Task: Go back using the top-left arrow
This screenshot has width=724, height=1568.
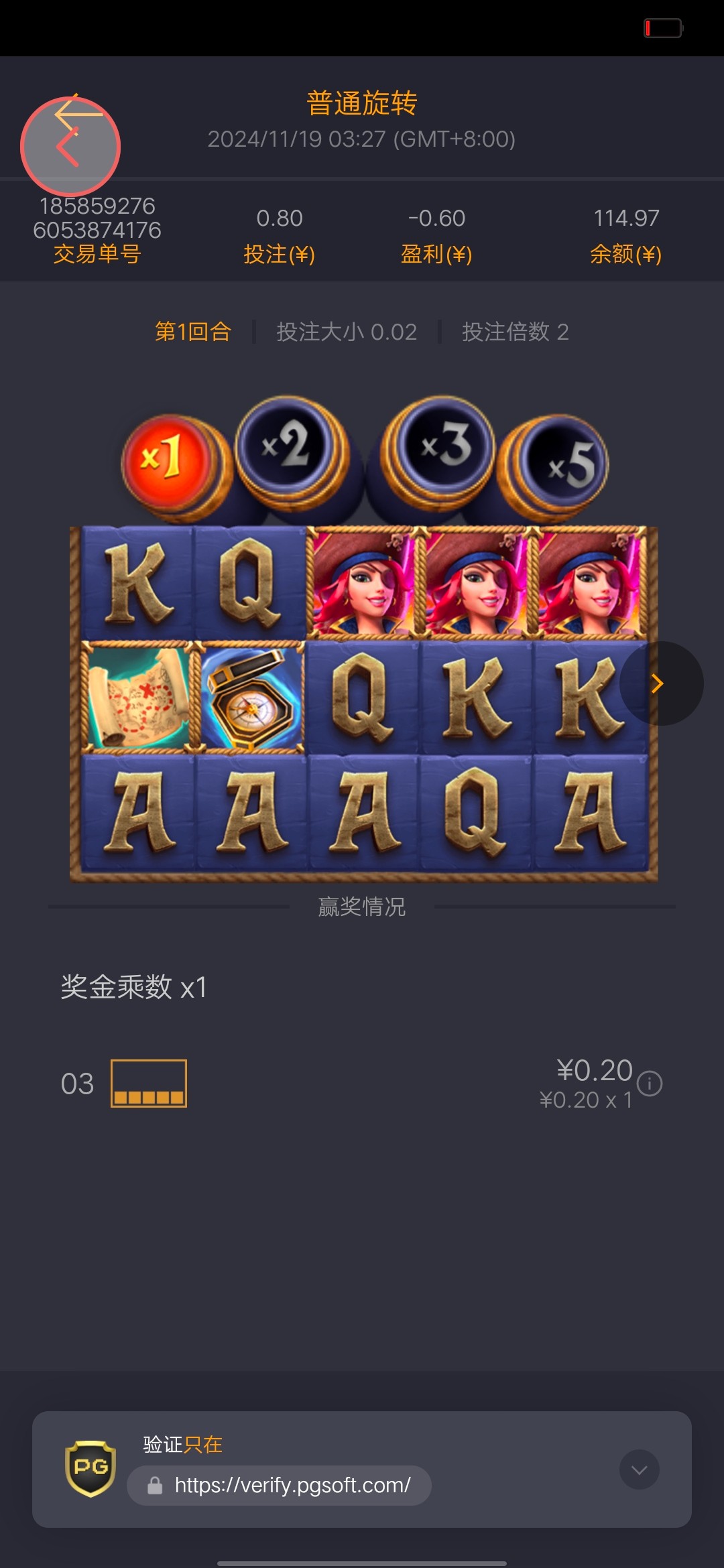Action: (70, 145)
